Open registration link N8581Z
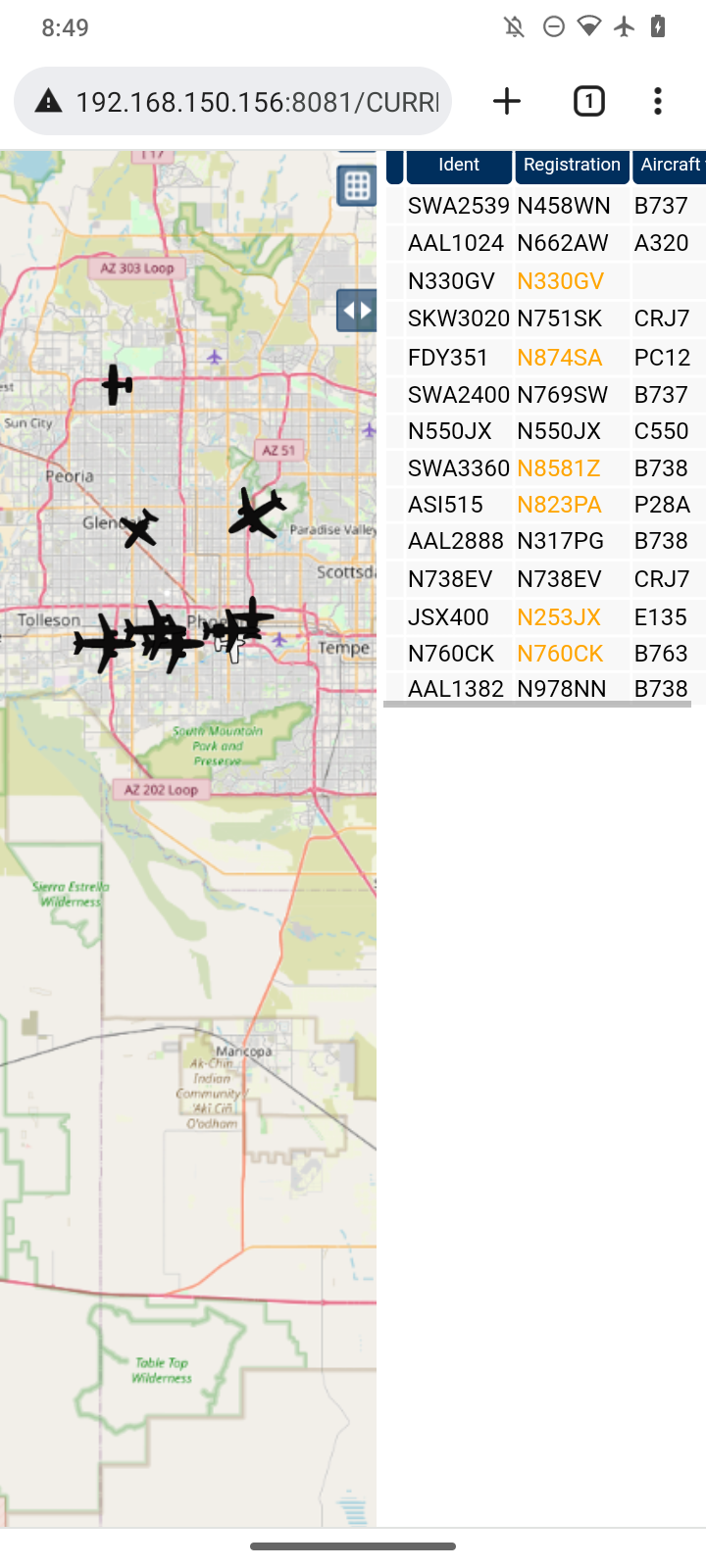Image resolution: width=706 pixels, height=1568 pixels. (558, 468)
